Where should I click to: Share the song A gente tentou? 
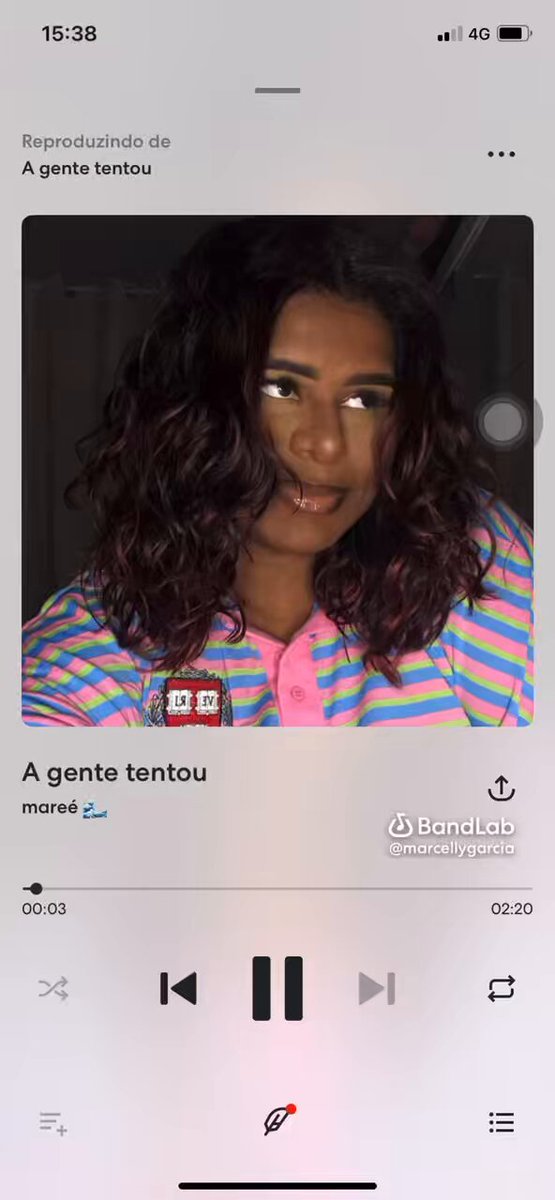click(x=501, y=787)
